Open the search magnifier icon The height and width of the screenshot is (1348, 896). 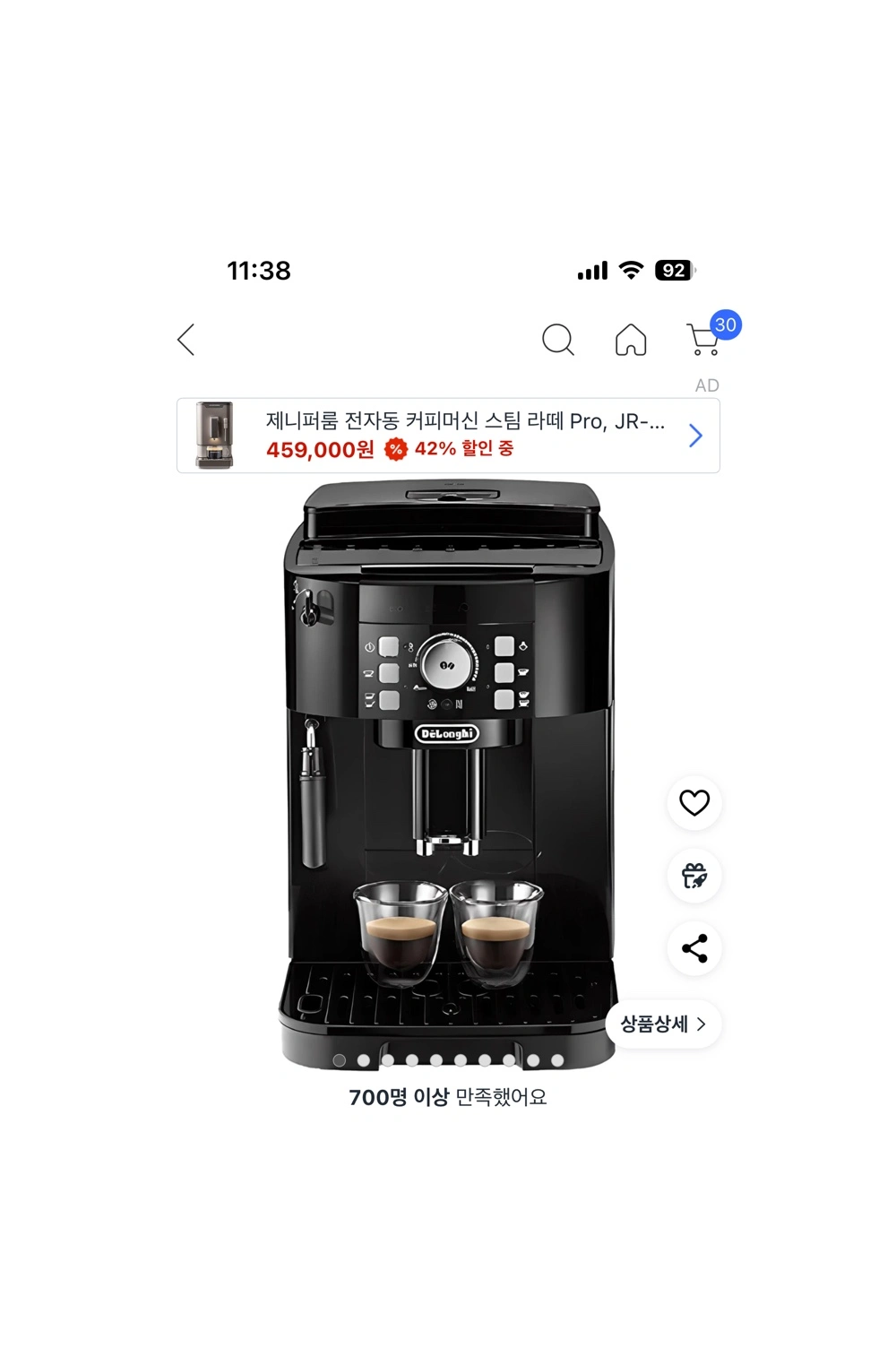557,340
